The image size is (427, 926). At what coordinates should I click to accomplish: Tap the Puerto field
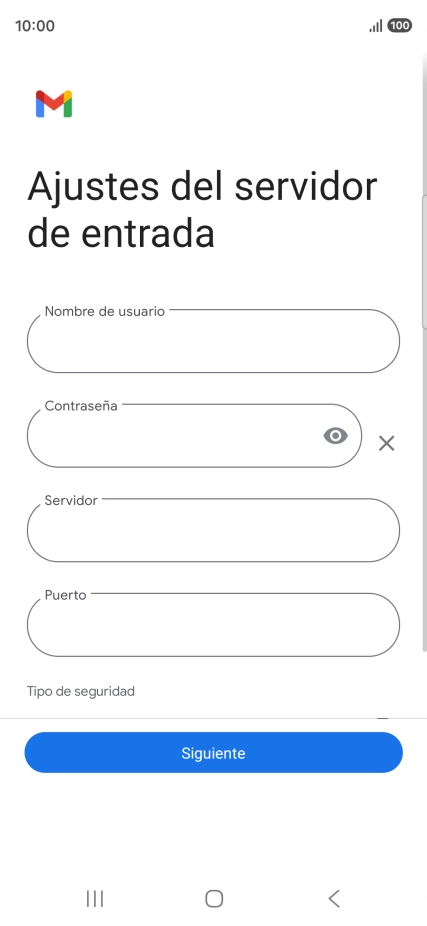213,625
